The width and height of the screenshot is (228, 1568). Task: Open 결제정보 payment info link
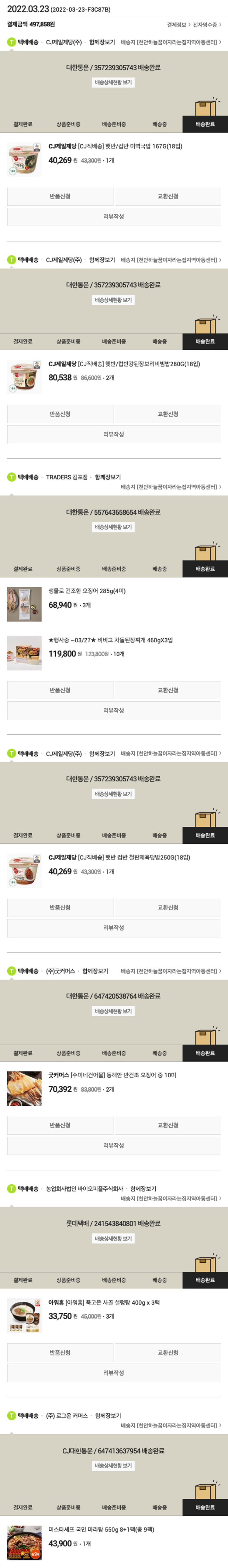click(178, 25)
